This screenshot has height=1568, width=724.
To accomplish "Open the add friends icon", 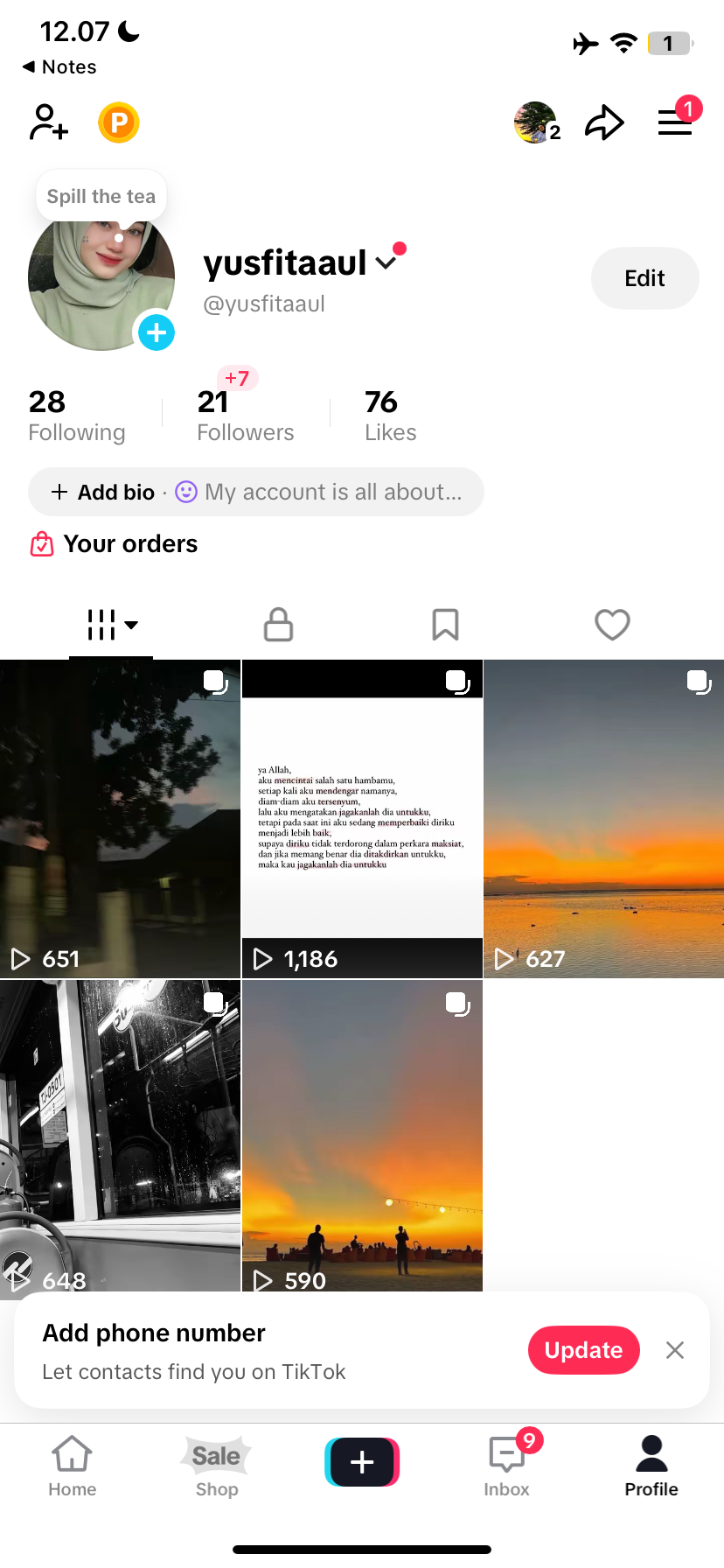I will pyautogui.click(x=48, y=122).
